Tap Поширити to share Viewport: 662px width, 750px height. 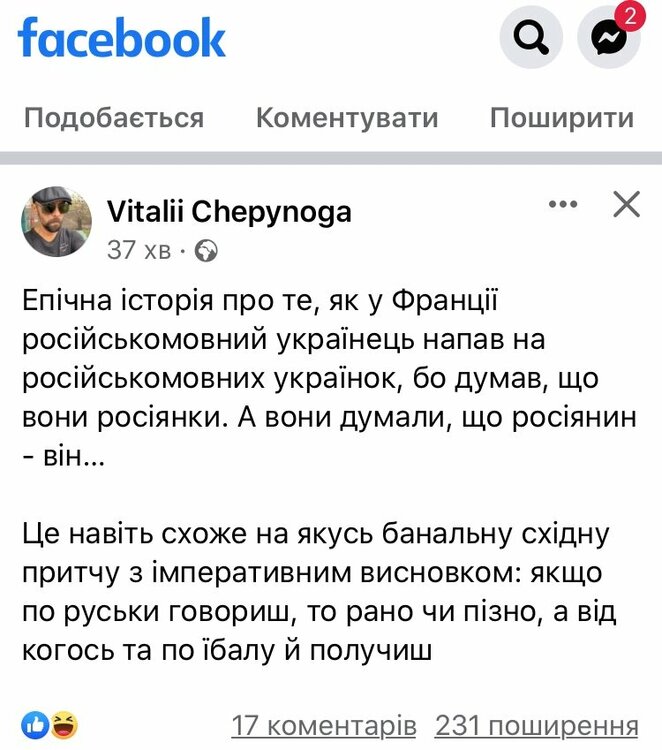click(561, 118)
